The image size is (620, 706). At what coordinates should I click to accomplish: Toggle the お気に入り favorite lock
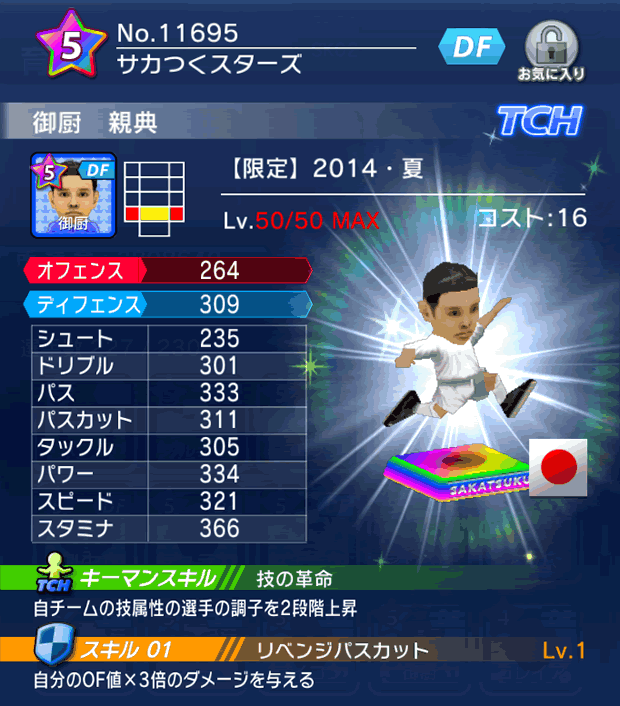[551, 50]
